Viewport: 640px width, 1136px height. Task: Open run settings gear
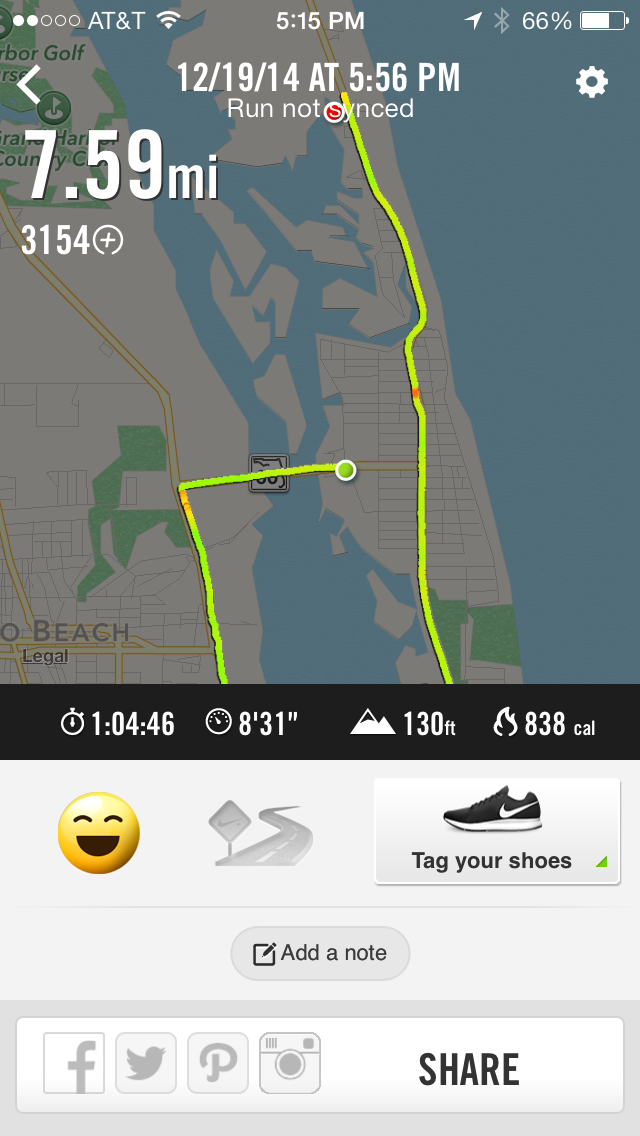tap(592, 83)
